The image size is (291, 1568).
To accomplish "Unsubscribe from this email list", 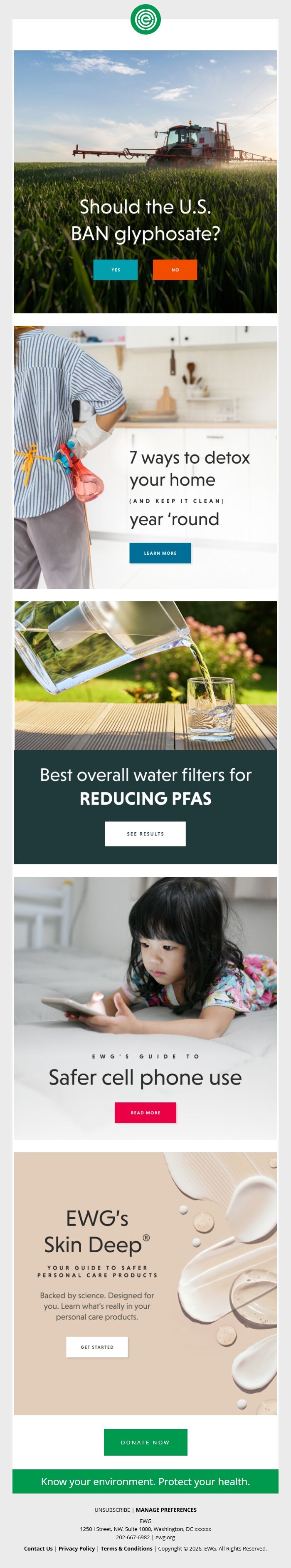I will click(x=112, y=1510).
